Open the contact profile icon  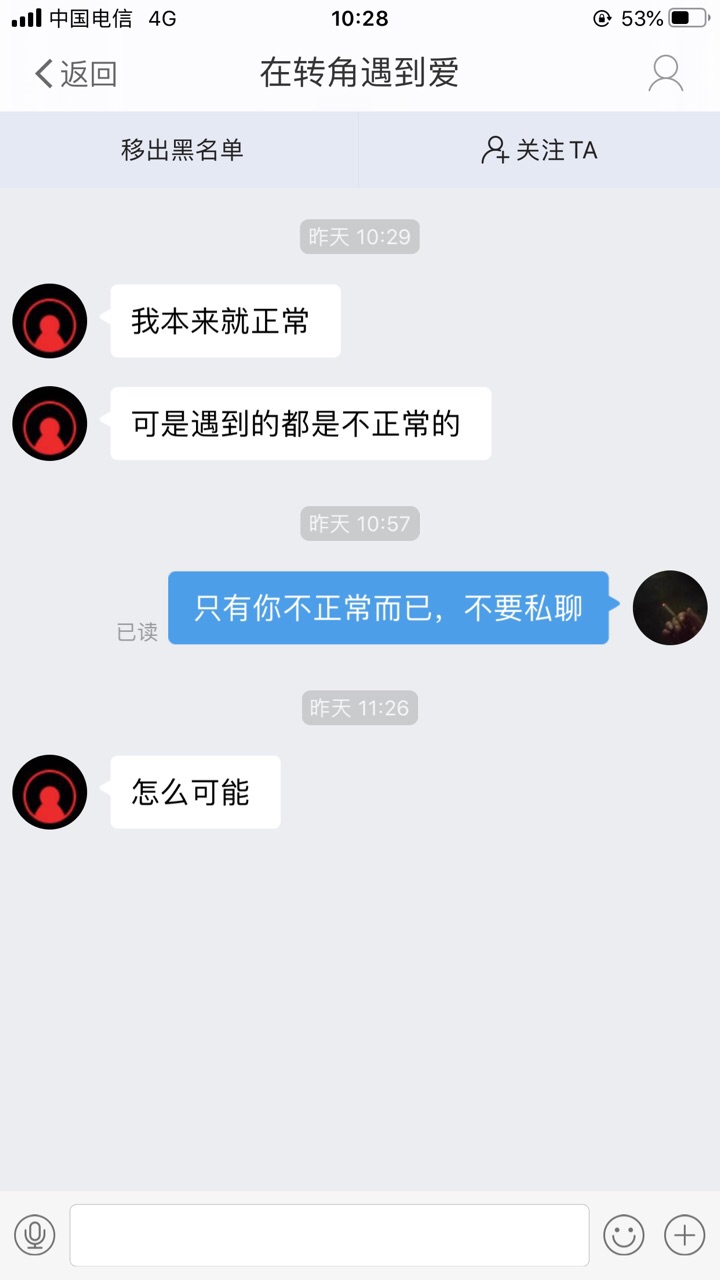point(666,74)
